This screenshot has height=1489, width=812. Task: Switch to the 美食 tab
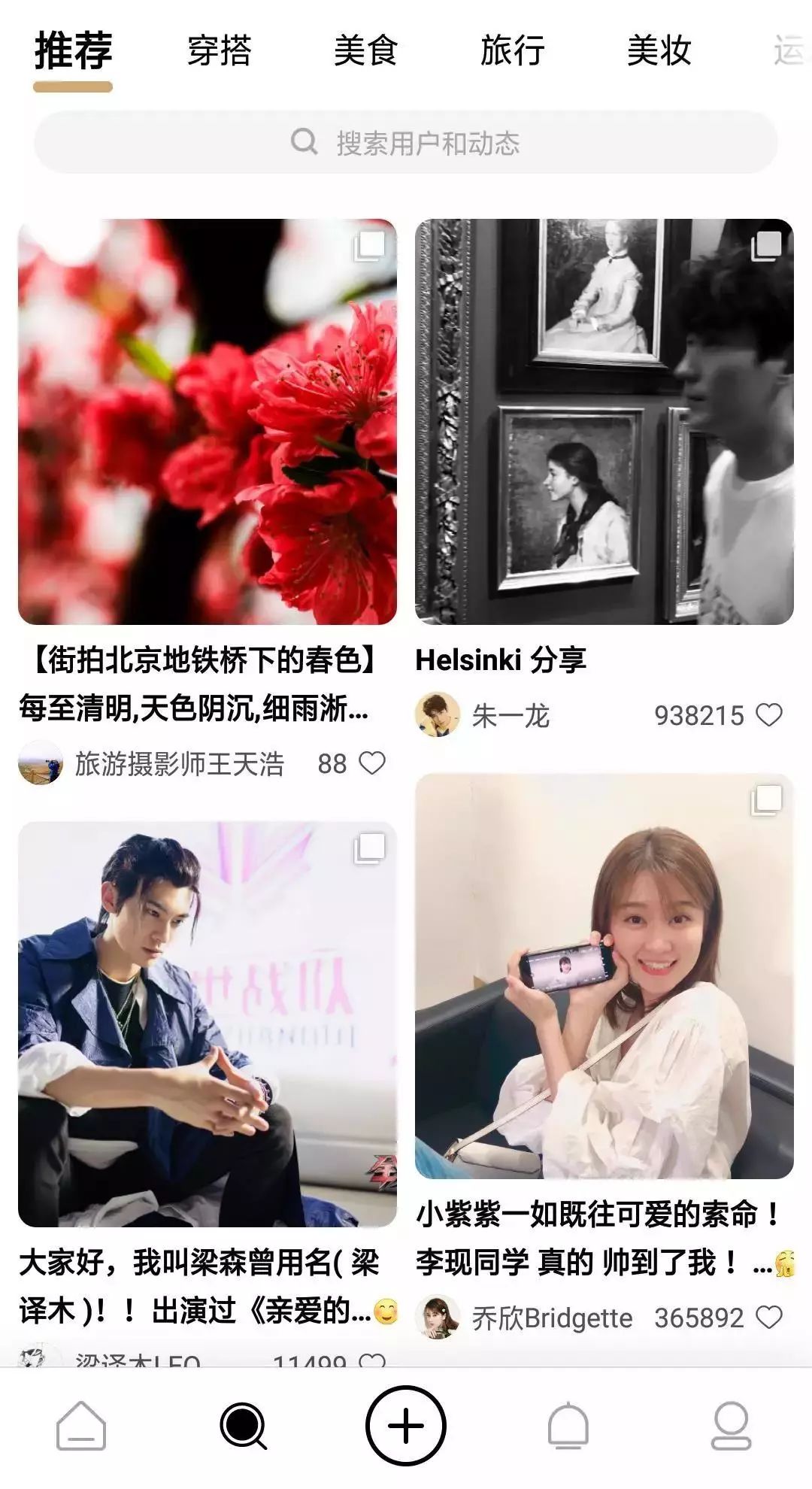click(365, 51)
